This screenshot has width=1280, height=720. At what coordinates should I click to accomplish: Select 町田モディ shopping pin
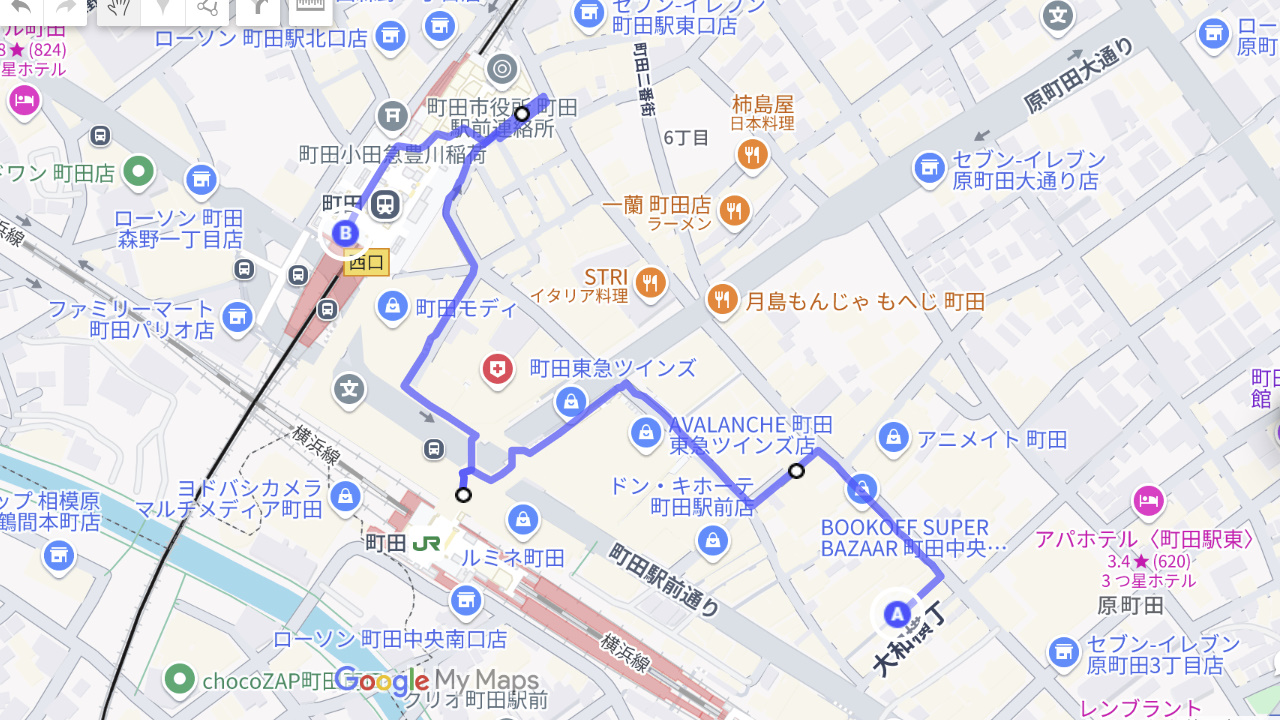click(392, 306)
